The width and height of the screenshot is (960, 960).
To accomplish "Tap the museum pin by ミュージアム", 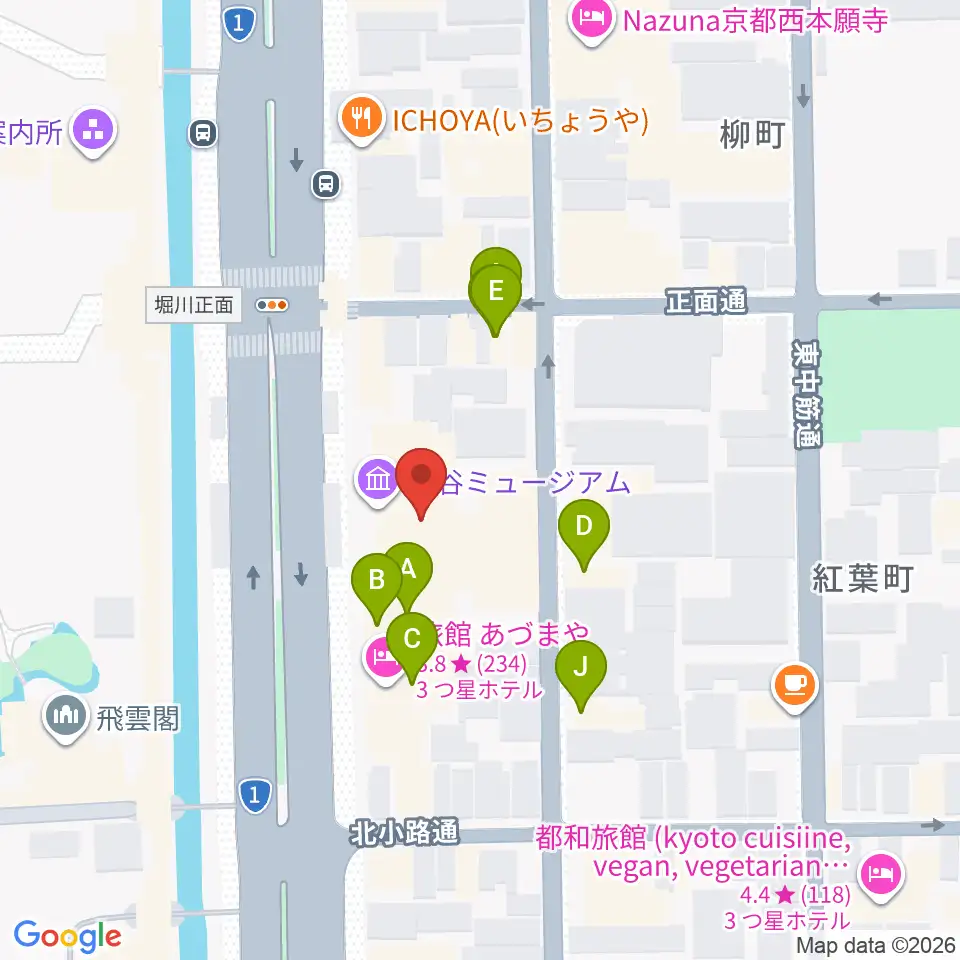I will (378, 481).
